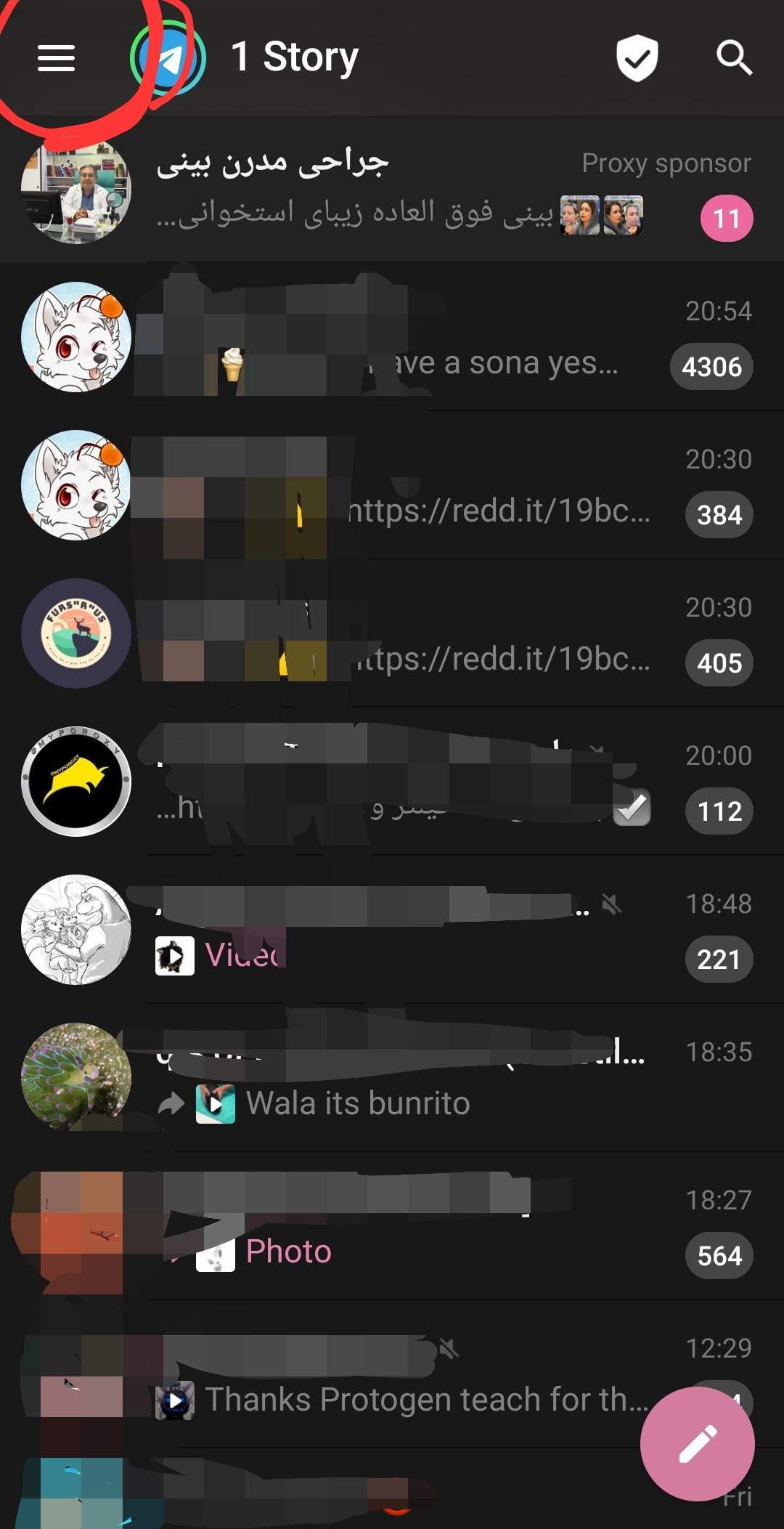The height and width of the screenshot is (1529, 784).
Task: Search chats with the magnifier icon
Action: coord(733,58)
